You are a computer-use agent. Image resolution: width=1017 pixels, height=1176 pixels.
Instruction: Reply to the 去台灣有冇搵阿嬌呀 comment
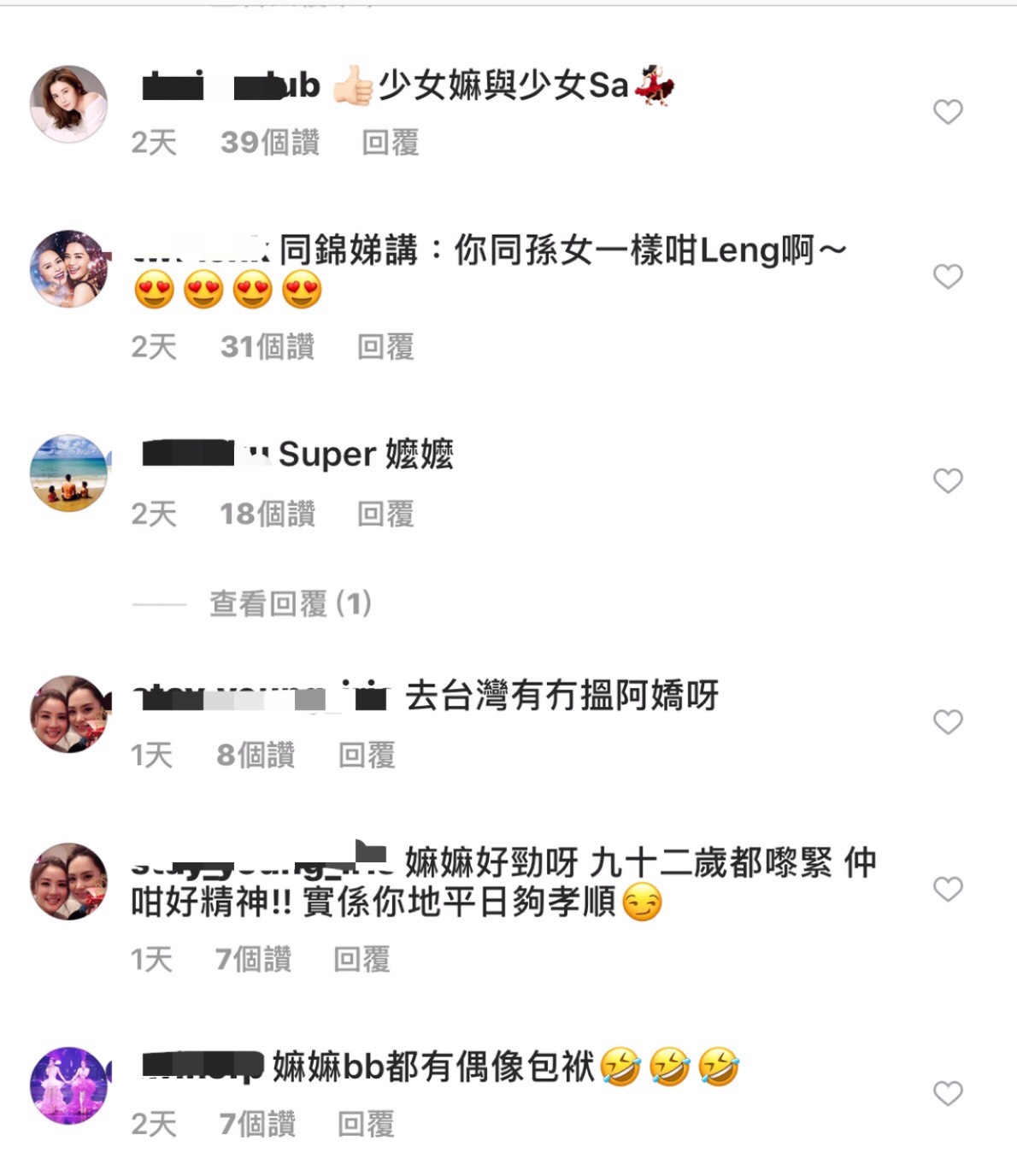coord(367,756)
